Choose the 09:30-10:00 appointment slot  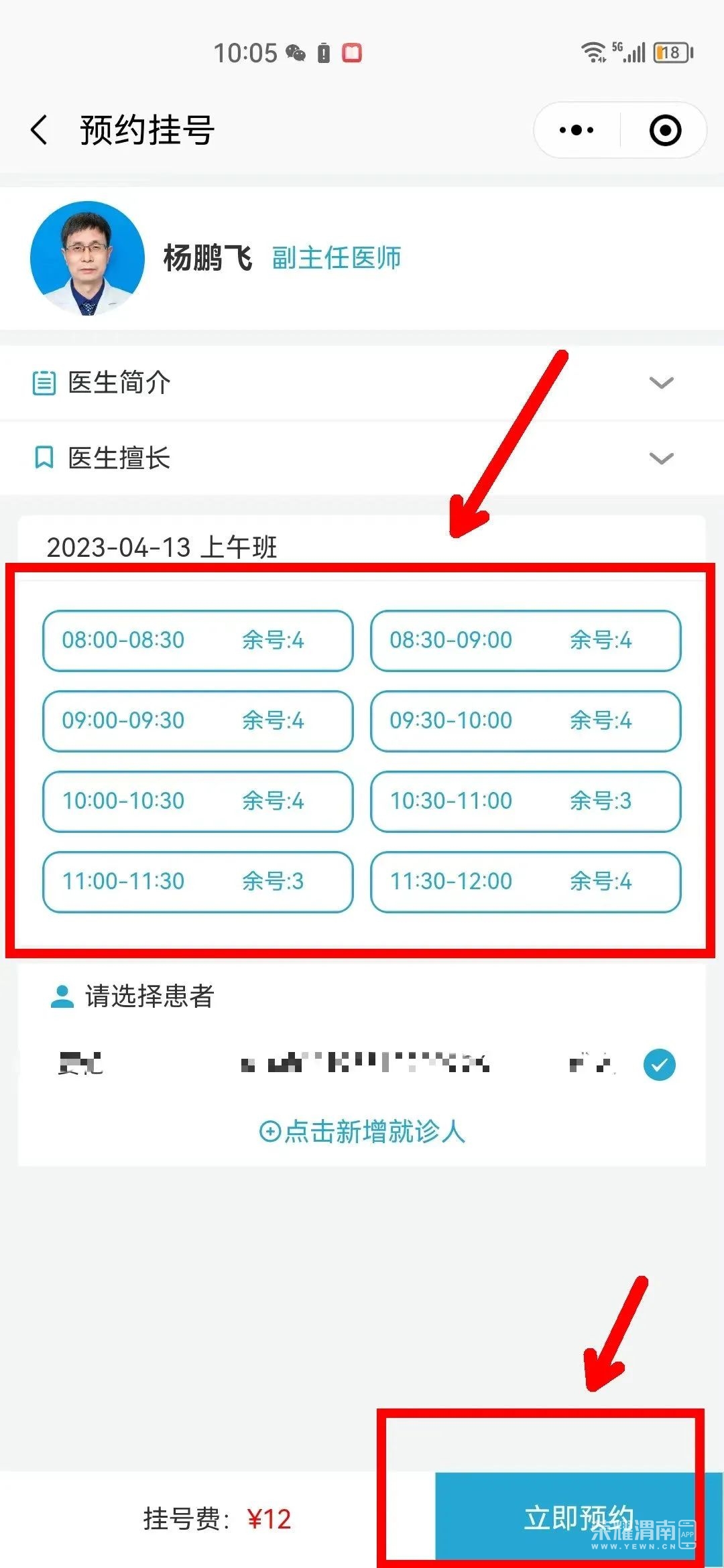click(x=526, y=721)
